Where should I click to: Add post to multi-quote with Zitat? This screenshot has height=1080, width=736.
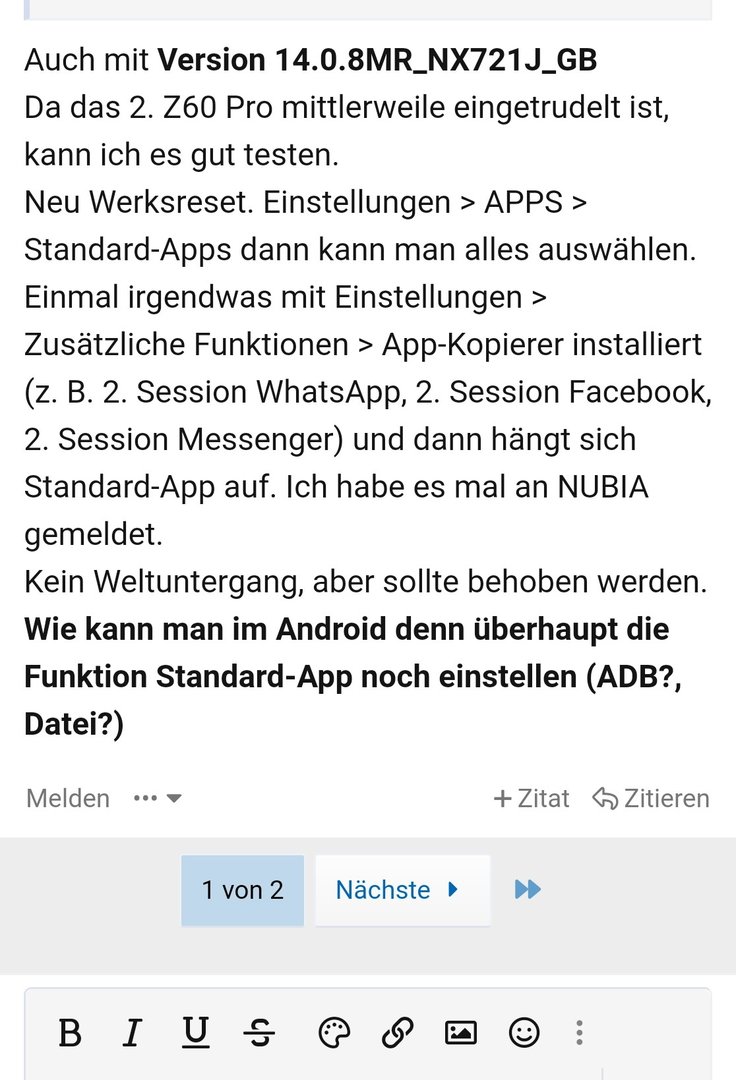531,798
